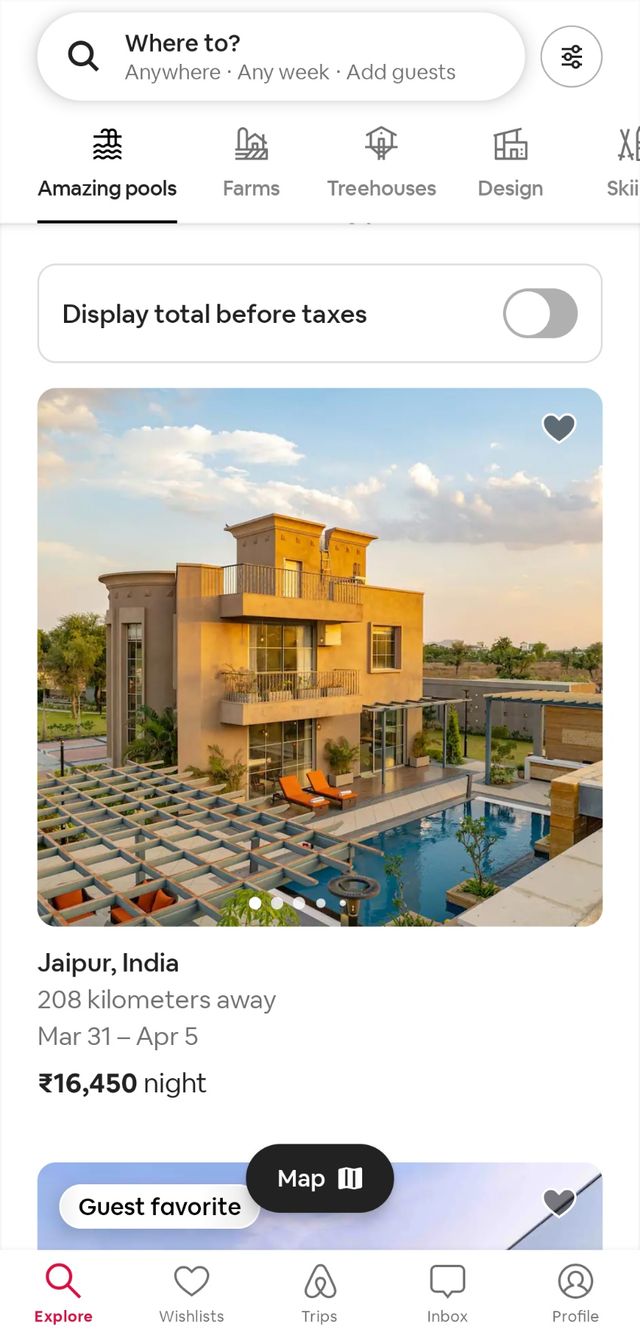
Task: Switch to the Design category
Action: pos(510,165)
